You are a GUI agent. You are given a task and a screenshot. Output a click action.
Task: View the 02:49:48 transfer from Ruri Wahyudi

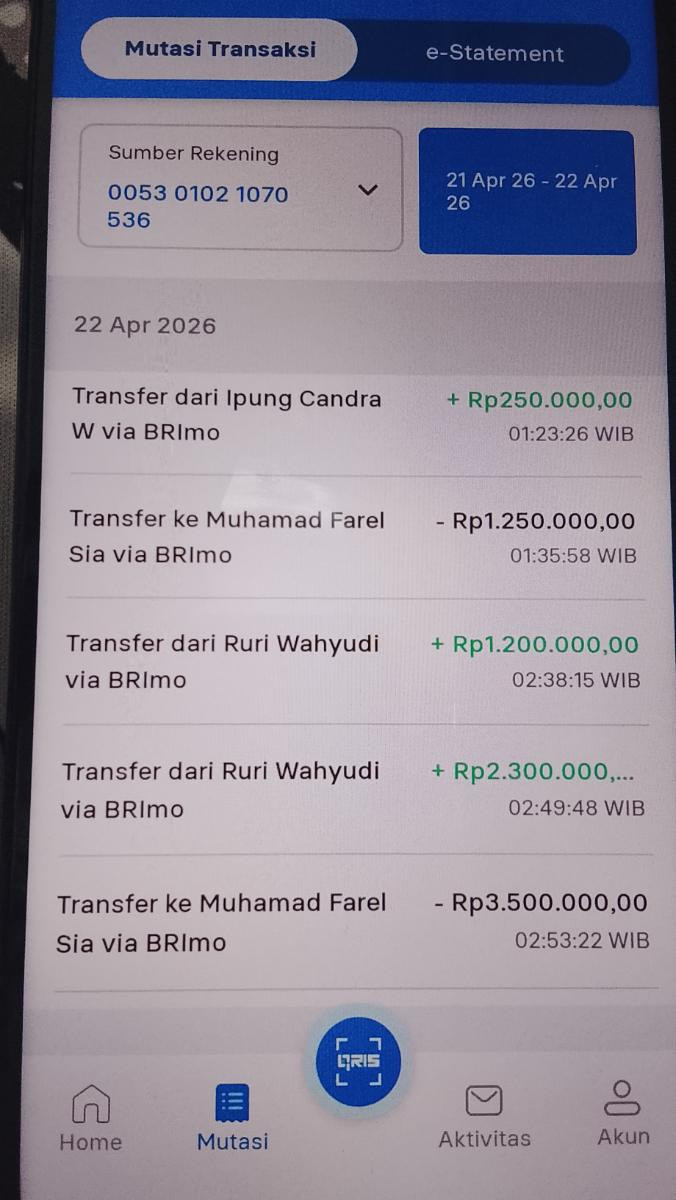click(352, 789)
